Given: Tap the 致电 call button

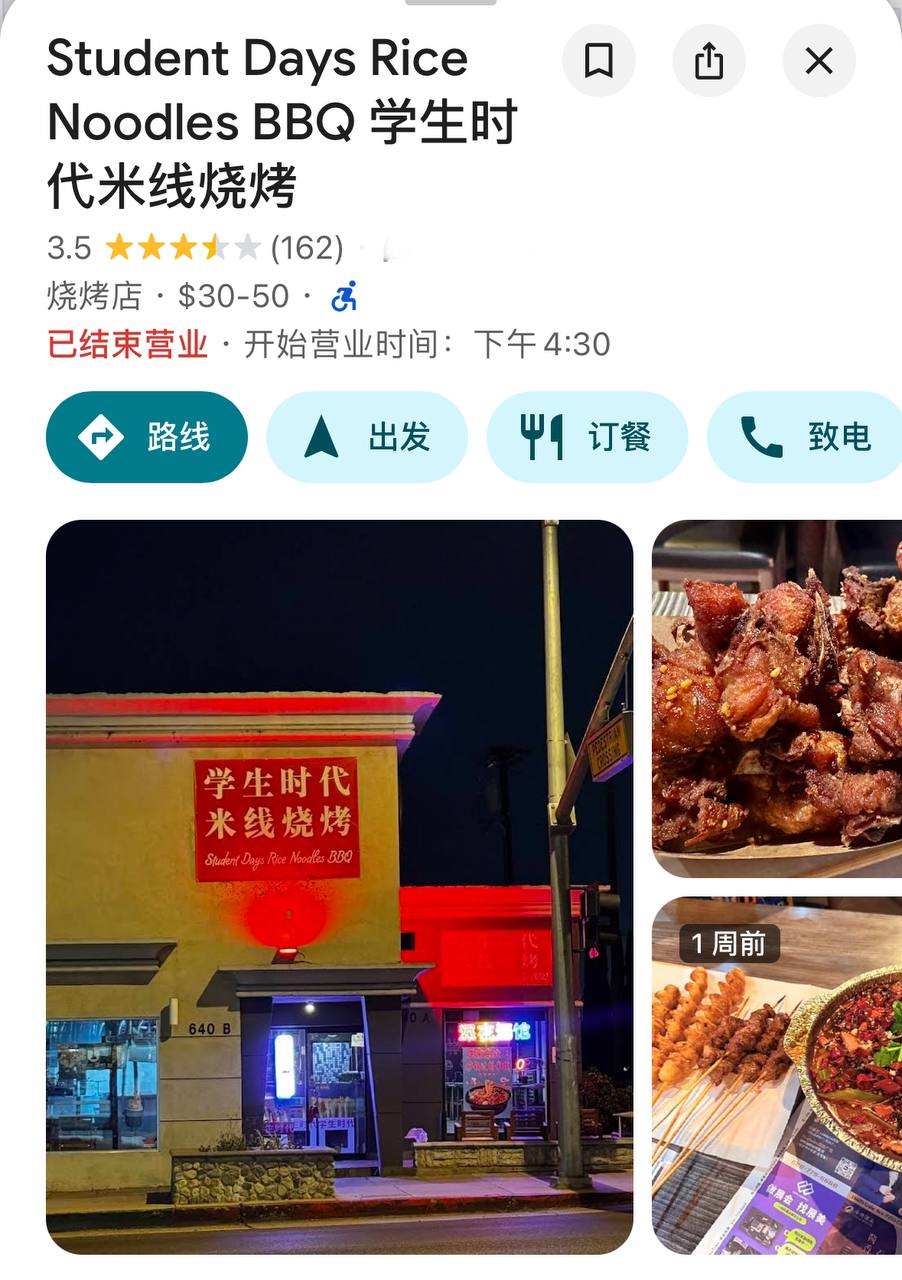Looking at the screenshot, I should click(x=805, y=436).
